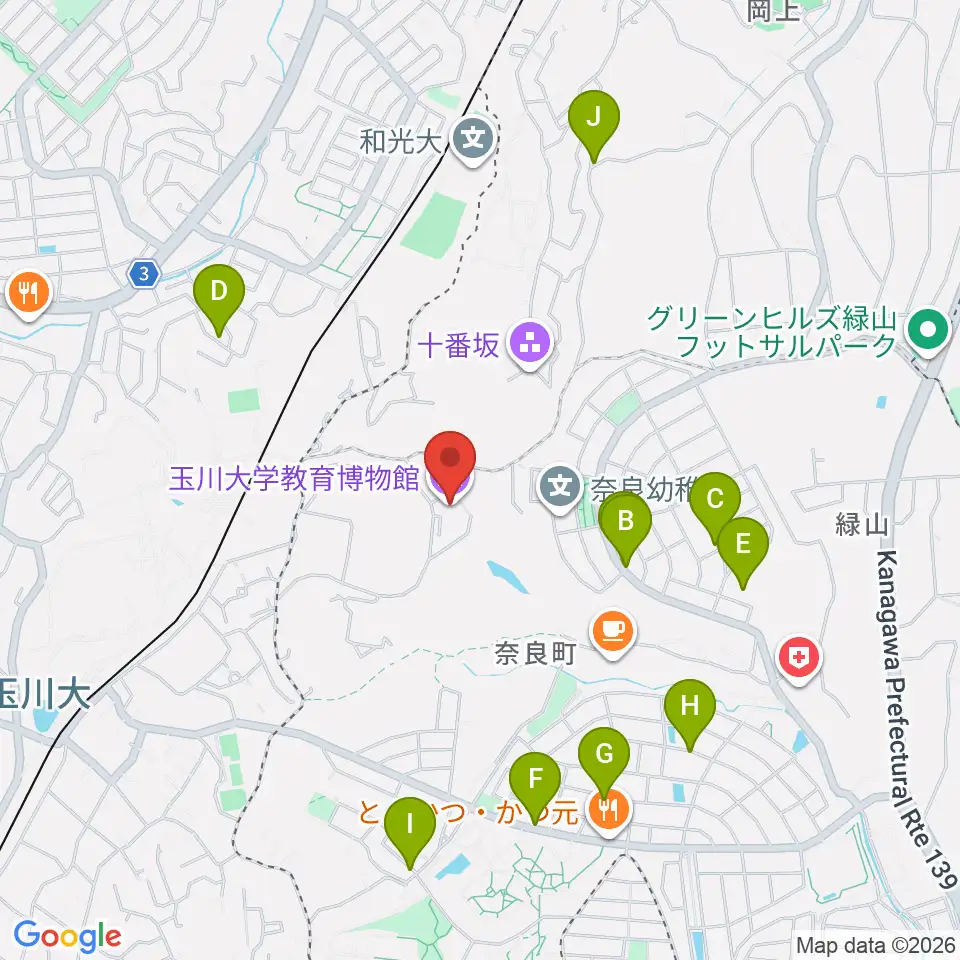Image resolution: width=960 pixels, height=960 pixels.
Task: Tap the 十番坂 purple place icon
Action: pos(531,347)
